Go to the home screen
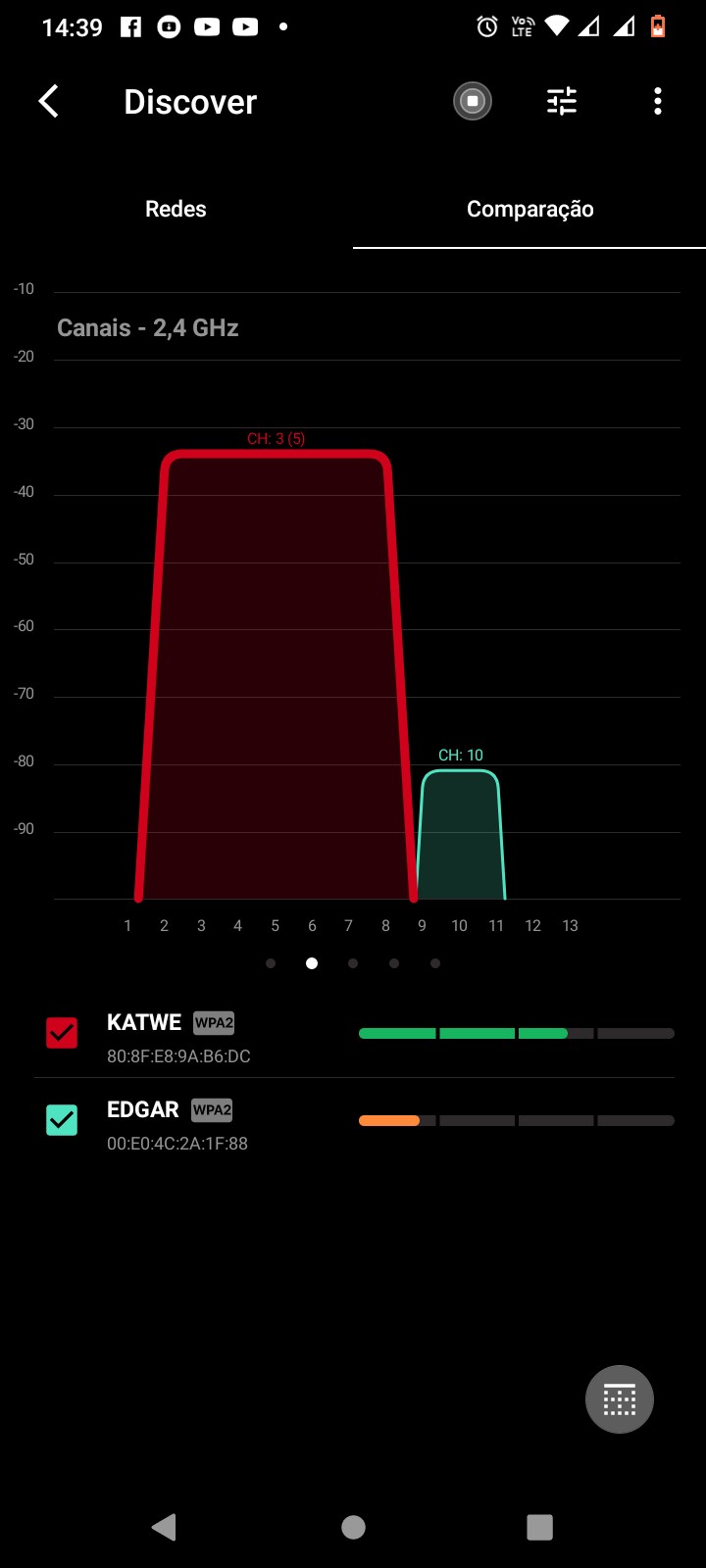The width and height of the screenshot is (706, 1568). point(353,1527)
